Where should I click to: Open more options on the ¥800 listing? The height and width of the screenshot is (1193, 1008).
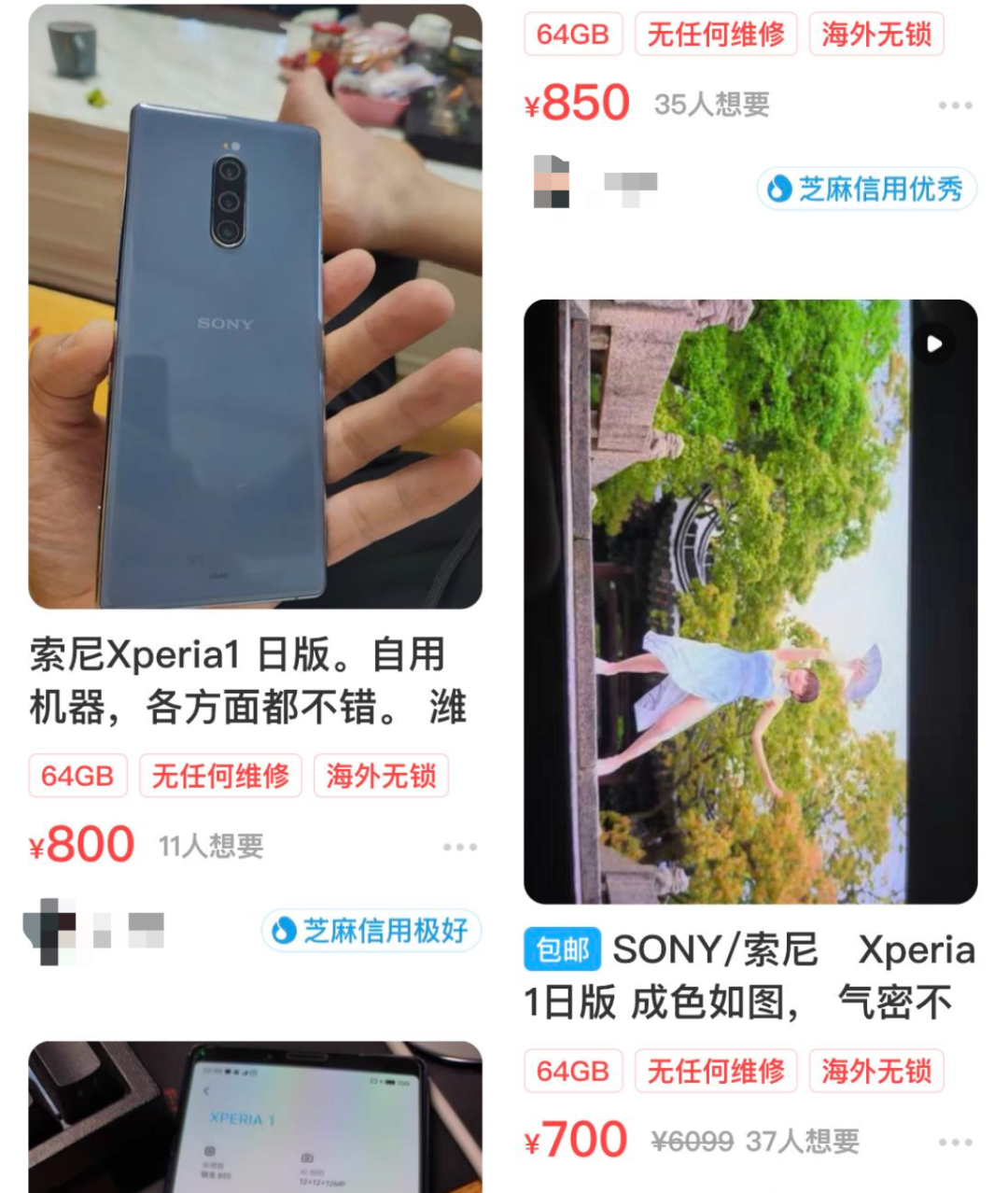[459, 847]
